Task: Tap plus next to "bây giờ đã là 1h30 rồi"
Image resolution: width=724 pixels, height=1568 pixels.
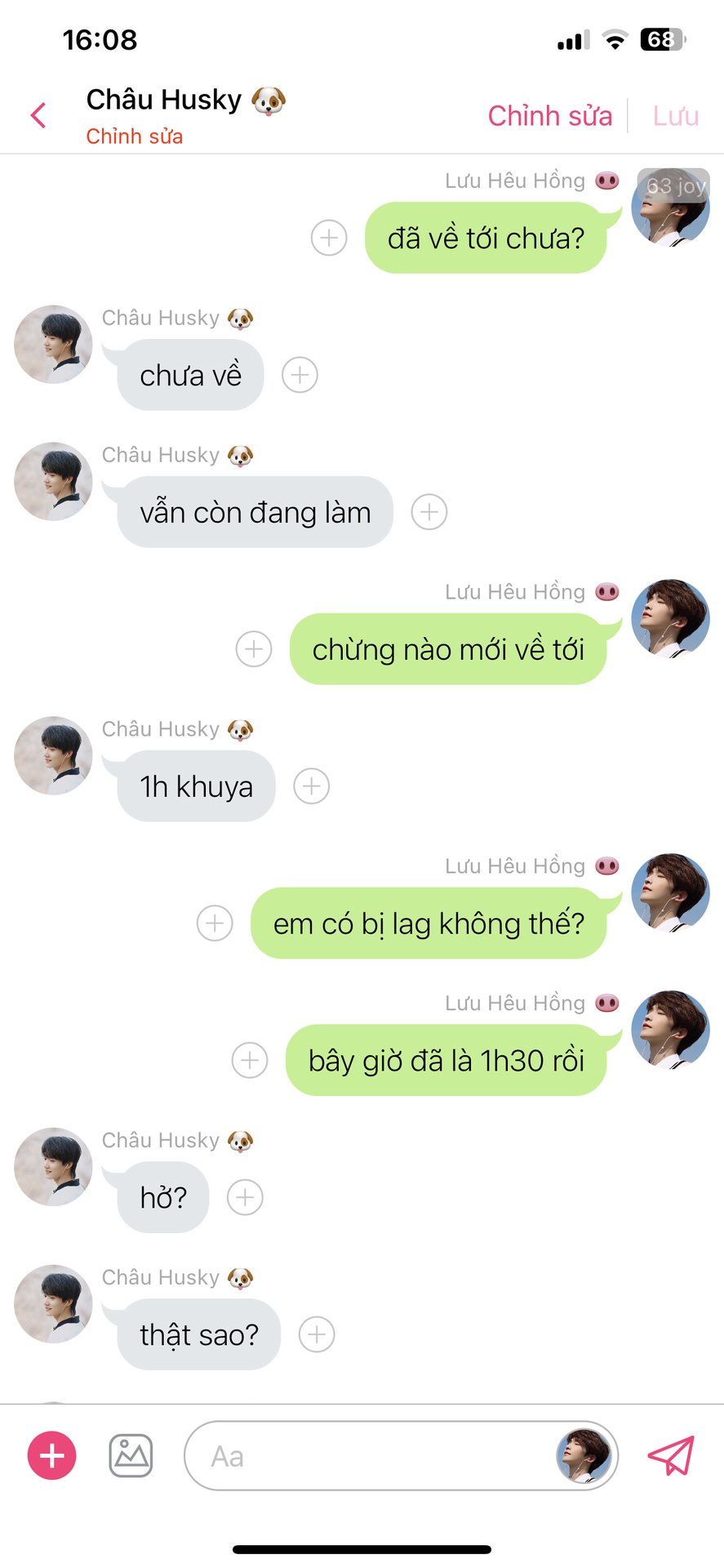Action: [x=250, y=1061]
